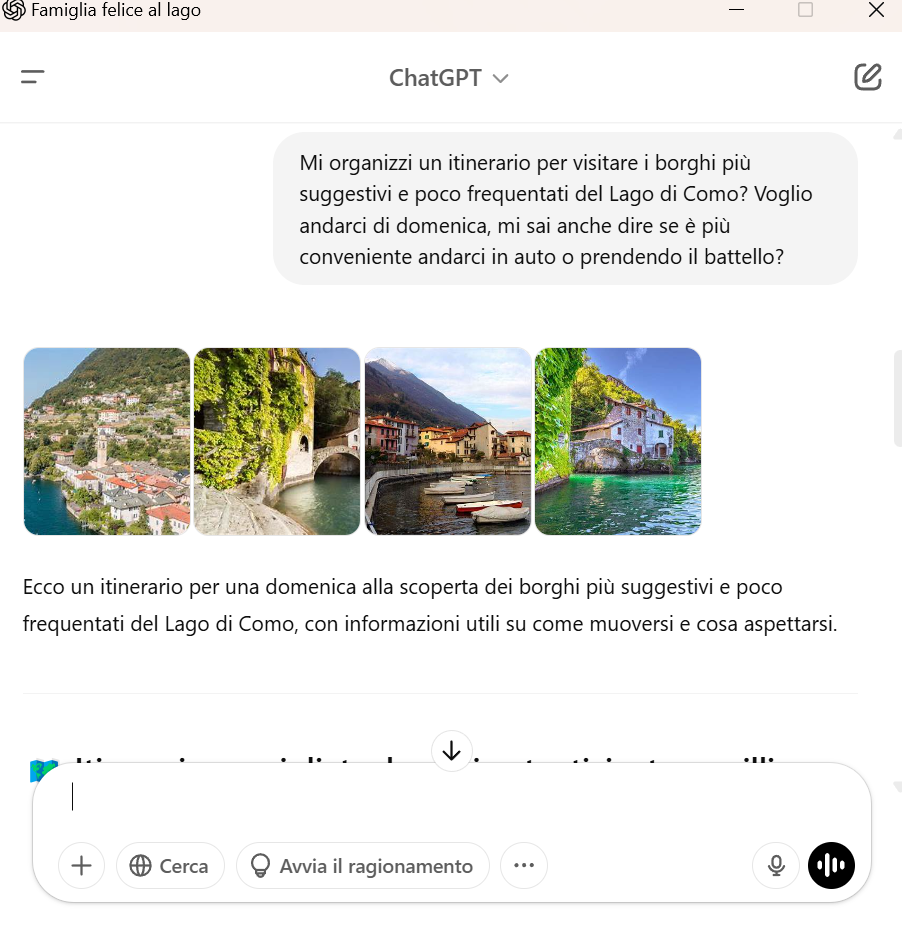Minimize the window
The height and width of the screenshot is (928, 902).
point(737,11)
